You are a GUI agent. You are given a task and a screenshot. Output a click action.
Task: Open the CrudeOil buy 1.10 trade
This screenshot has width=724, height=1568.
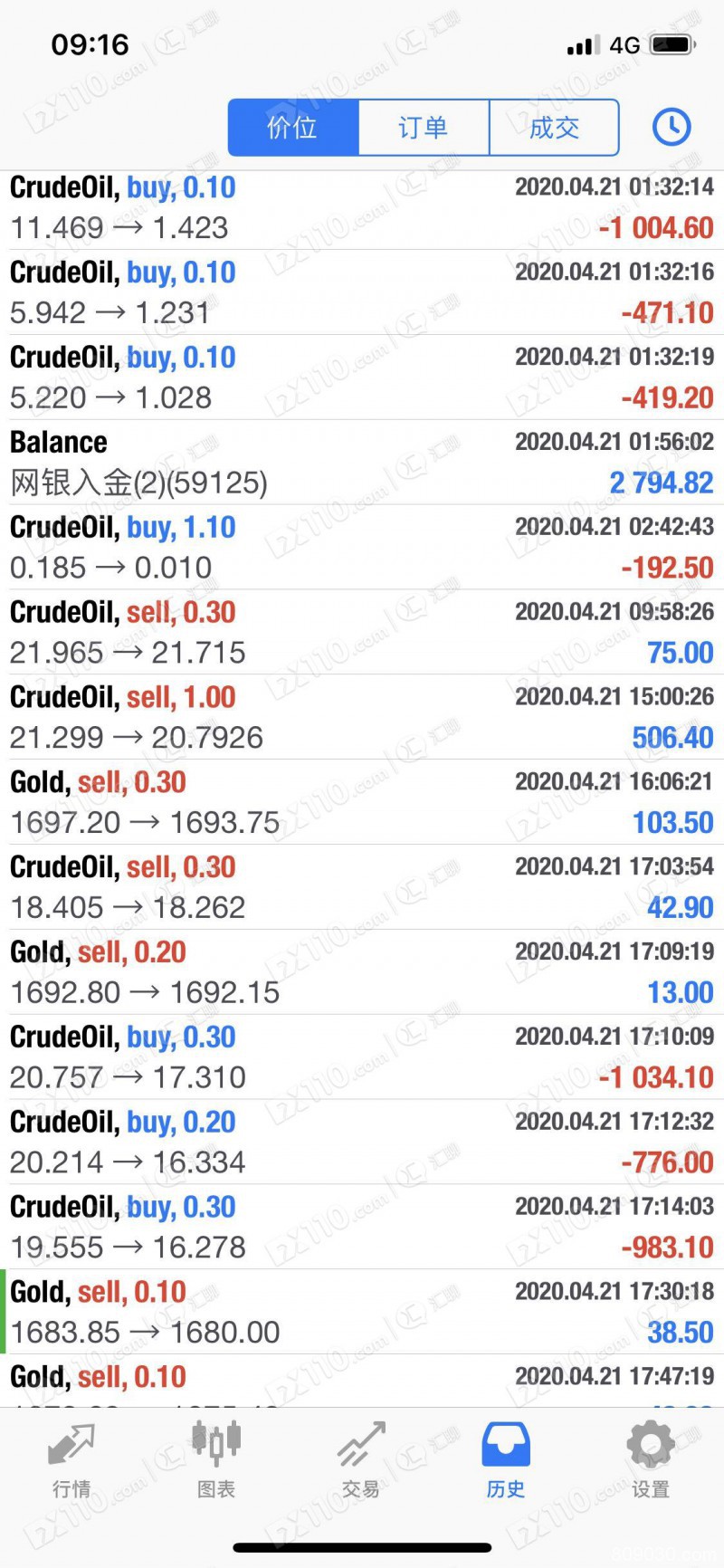click(362, 548)
